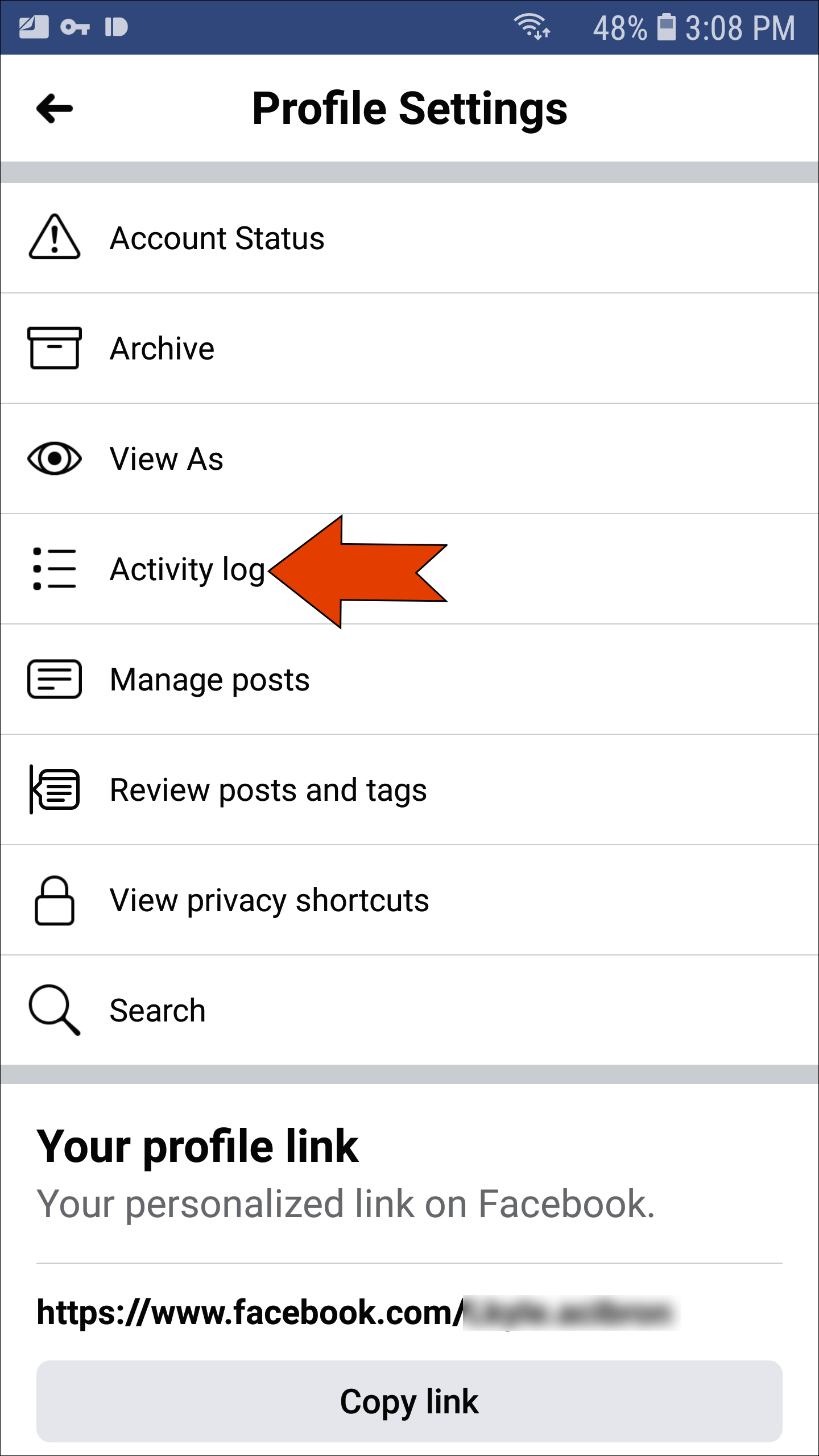Select View As
The height and width of the screenshot is (1456, 819).
tap(166, 458)
